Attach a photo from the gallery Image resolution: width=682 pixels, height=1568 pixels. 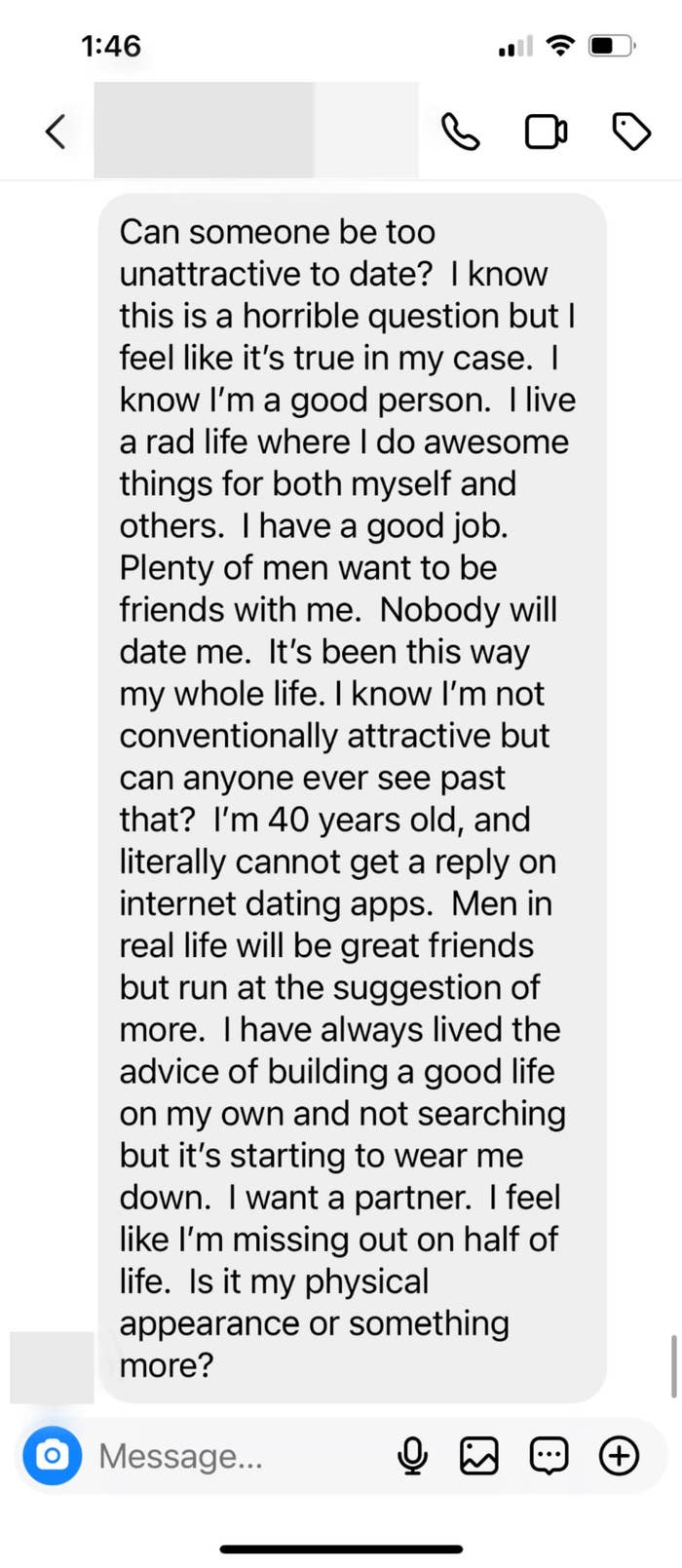[479, 1456]
